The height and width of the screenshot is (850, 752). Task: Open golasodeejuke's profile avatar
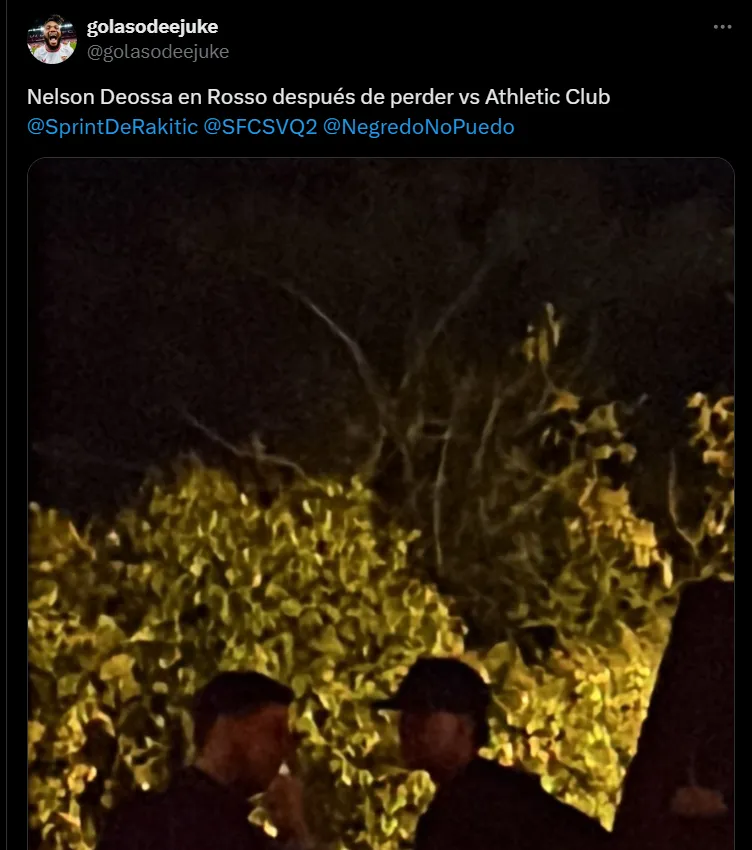pyautogui.click(x=52, y=40)
